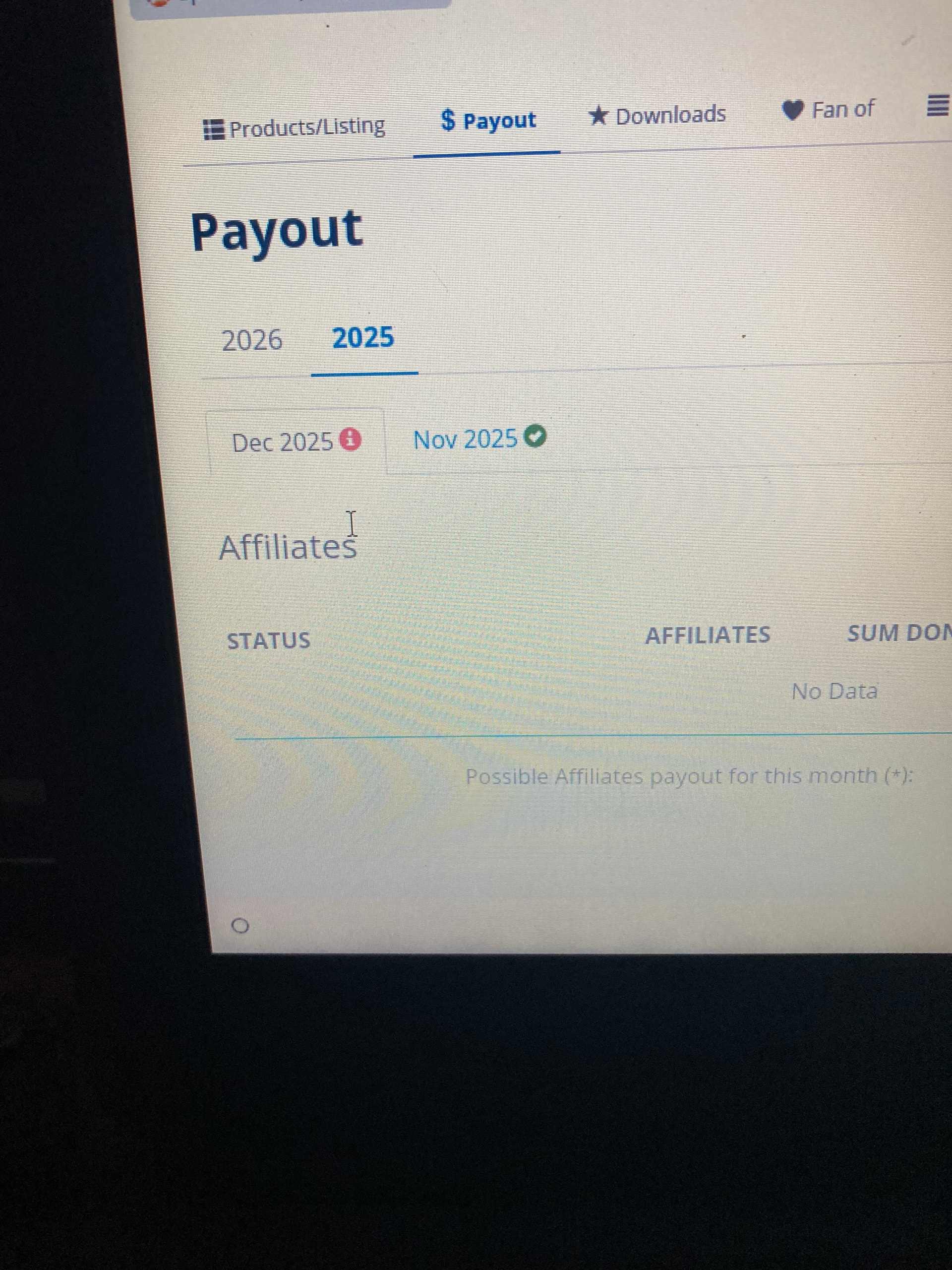Switch to the Downloads tab
The height and width of the screenshot is (1270, 952).
657,116
